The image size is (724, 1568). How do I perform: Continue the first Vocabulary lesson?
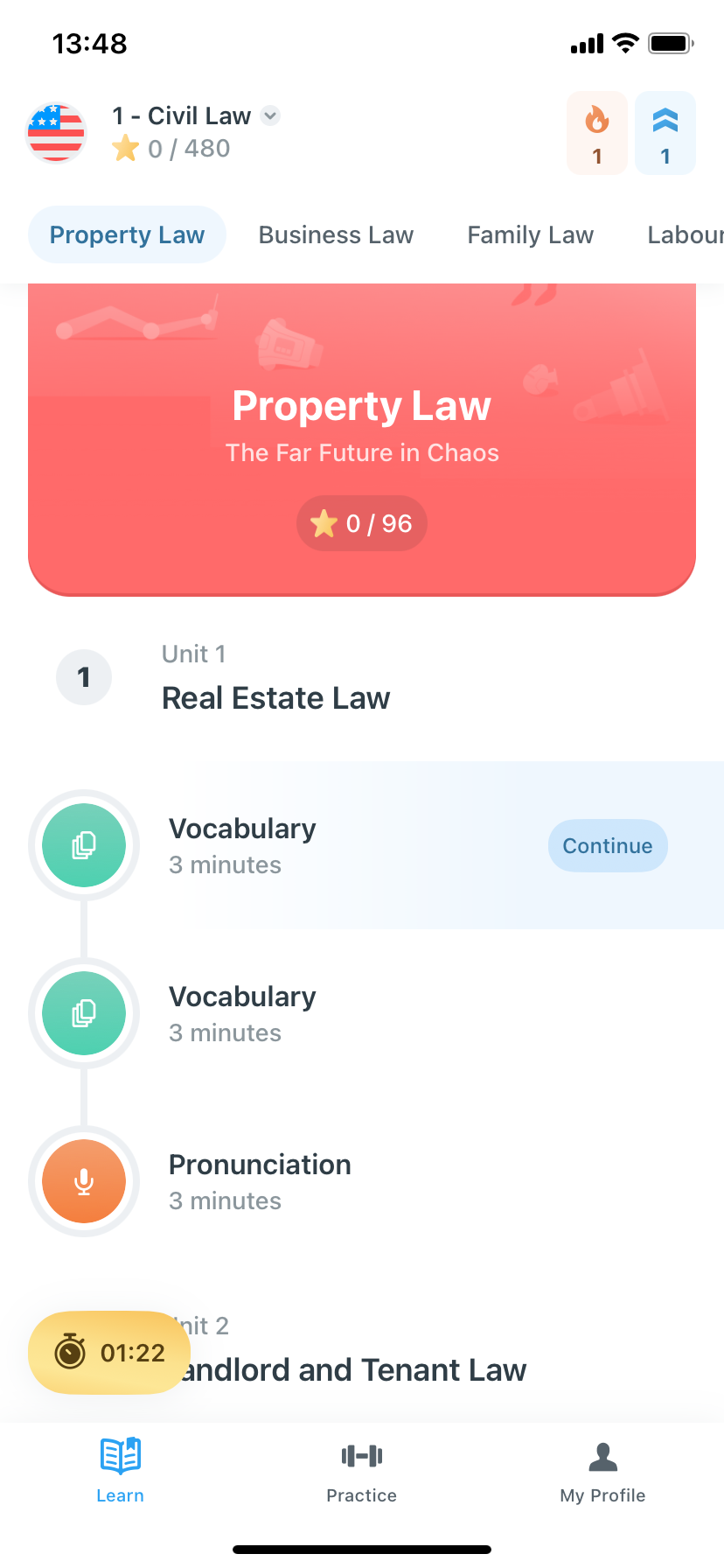pyautogui.click(x=608, y=845)
